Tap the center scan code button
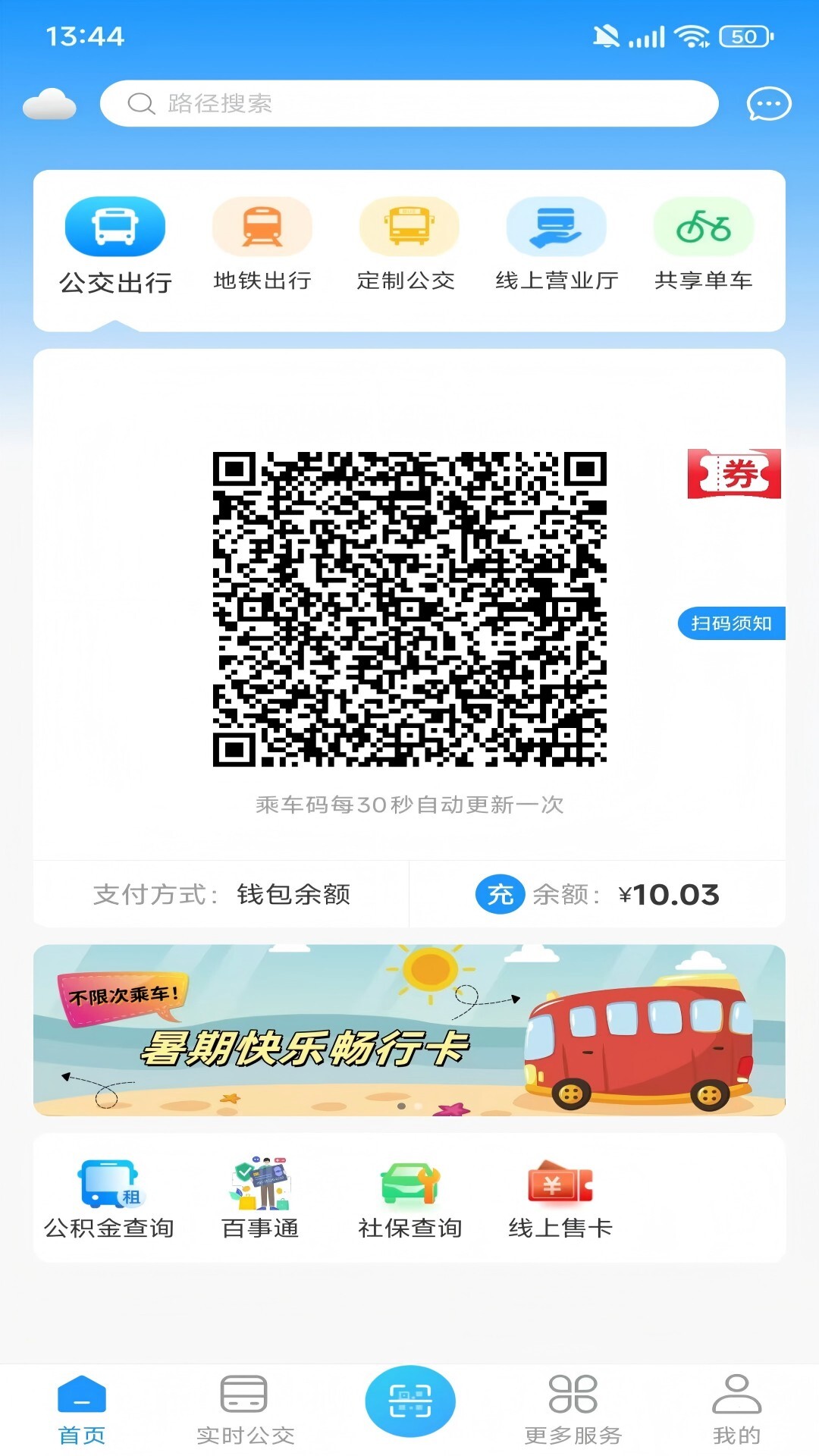 (x=409, y=1401)
